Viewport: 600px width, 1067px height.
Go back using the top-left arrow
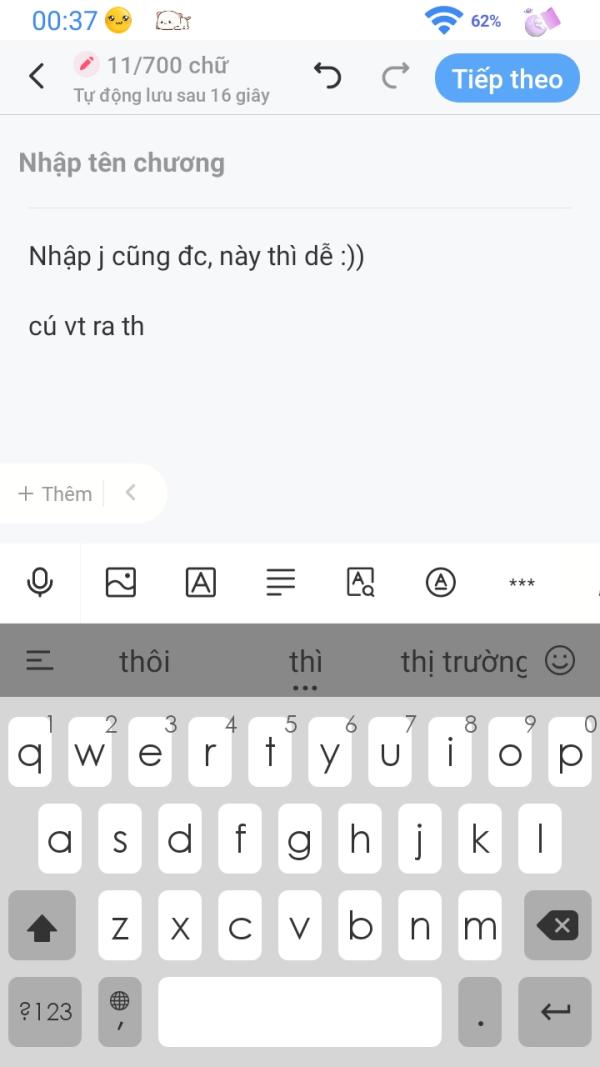tap(37, 77)
